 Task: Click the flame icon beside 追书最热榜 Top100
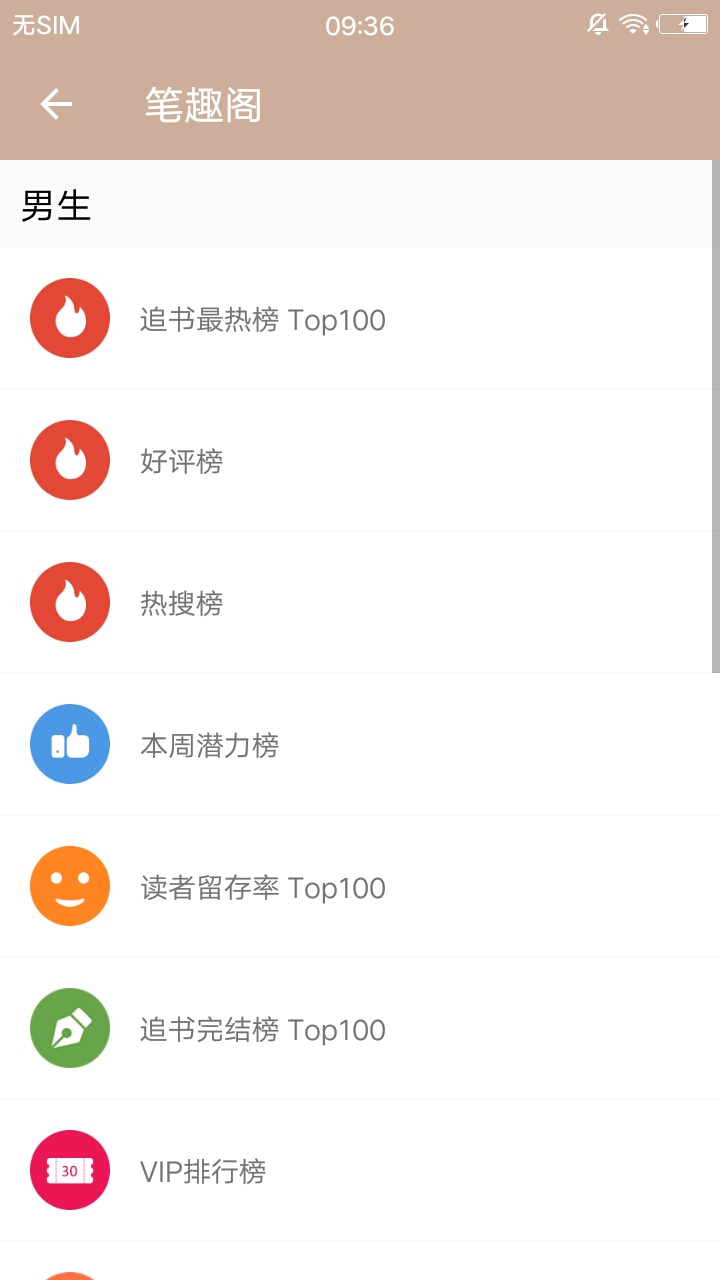coord(69,318)
